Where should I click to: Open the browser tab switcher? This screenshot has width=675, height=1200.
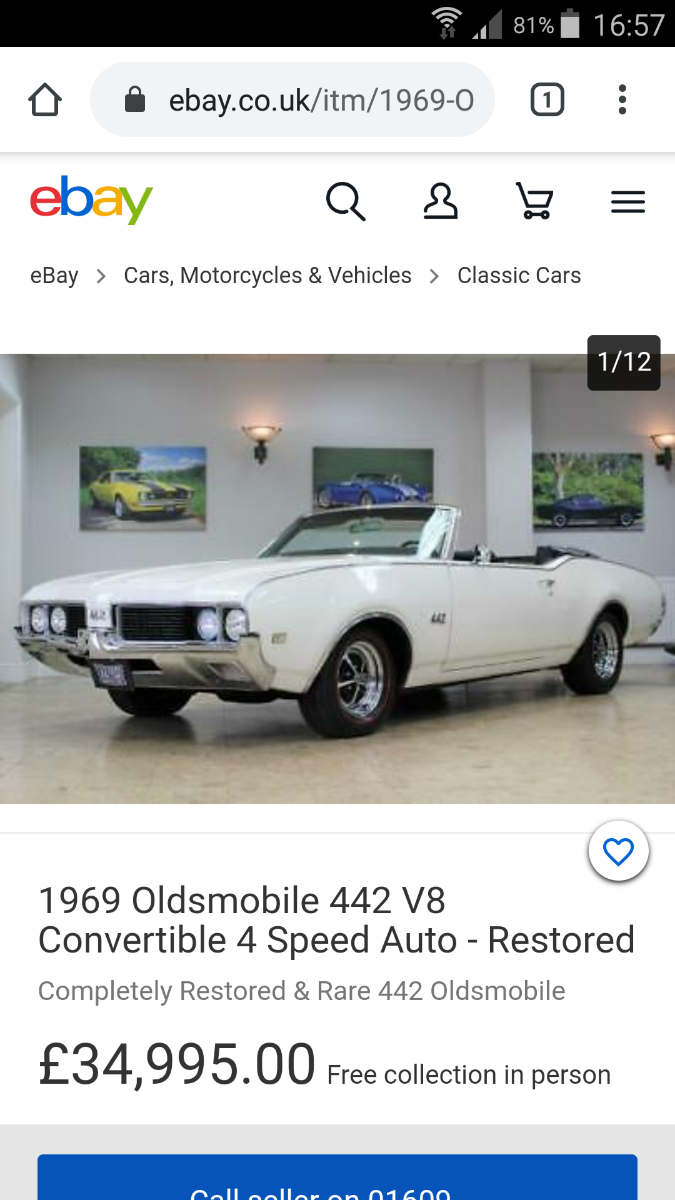click(x=547, y=100)
